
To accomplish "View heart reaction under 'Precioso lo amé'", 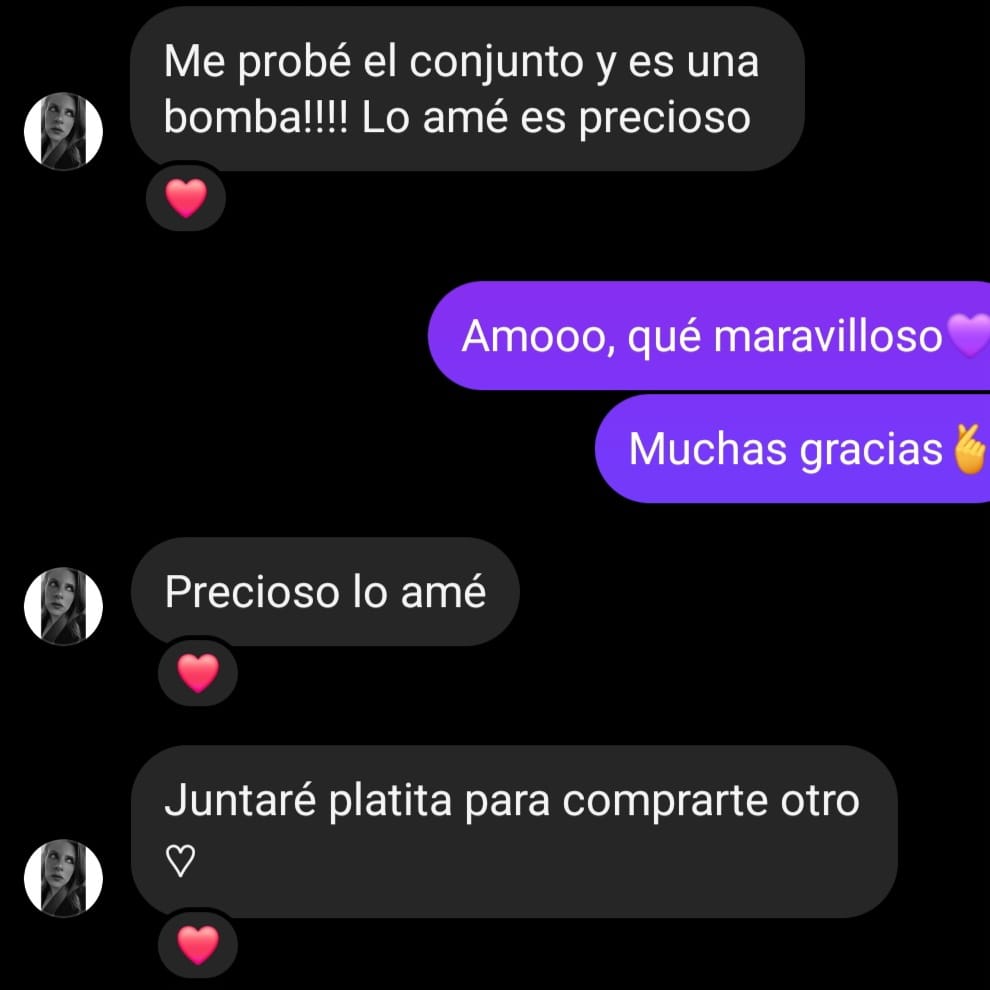I will 198,674.
